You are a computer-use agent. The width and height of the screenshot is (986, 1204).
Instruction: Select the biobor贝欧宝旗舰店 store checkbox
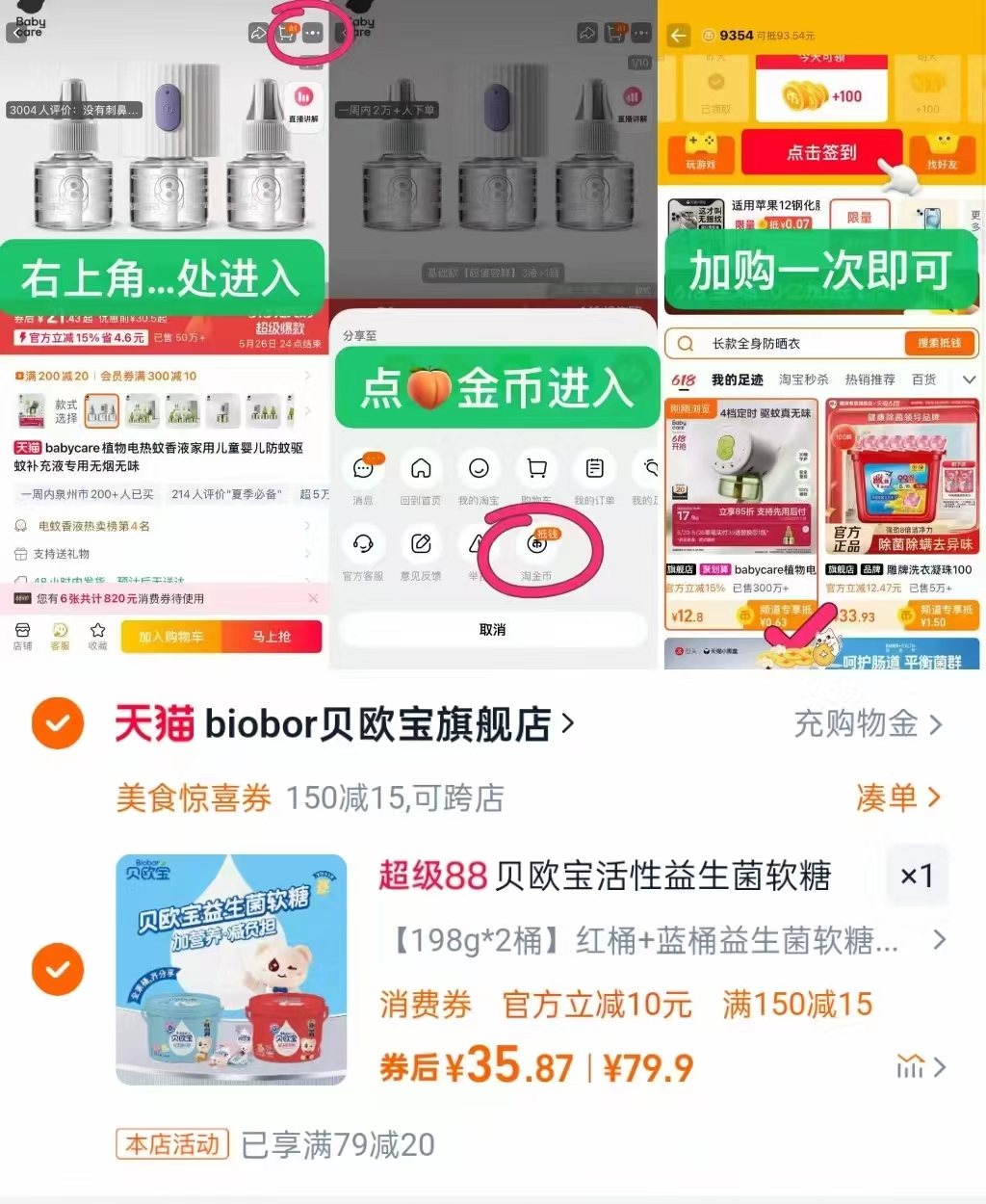(x=58, y=722)
